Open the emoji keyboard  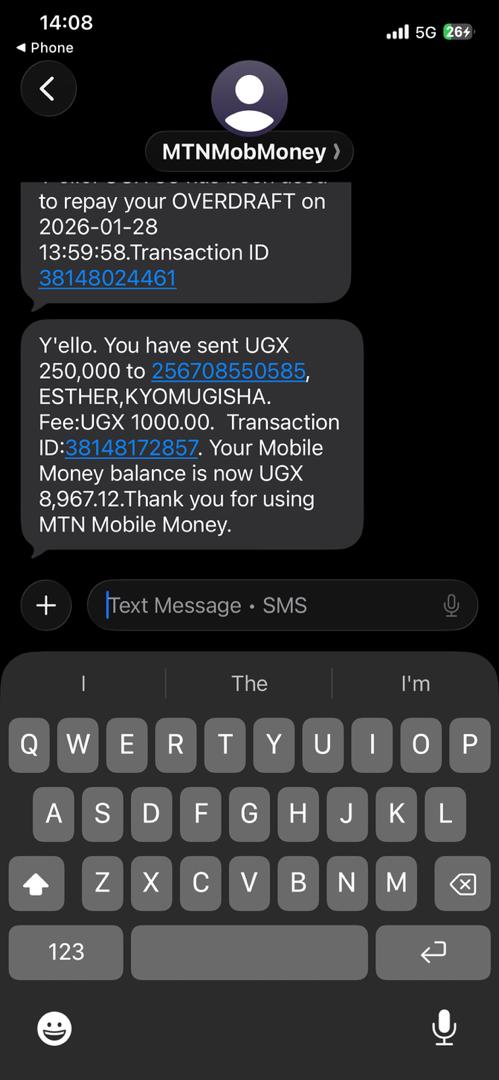54,1029
